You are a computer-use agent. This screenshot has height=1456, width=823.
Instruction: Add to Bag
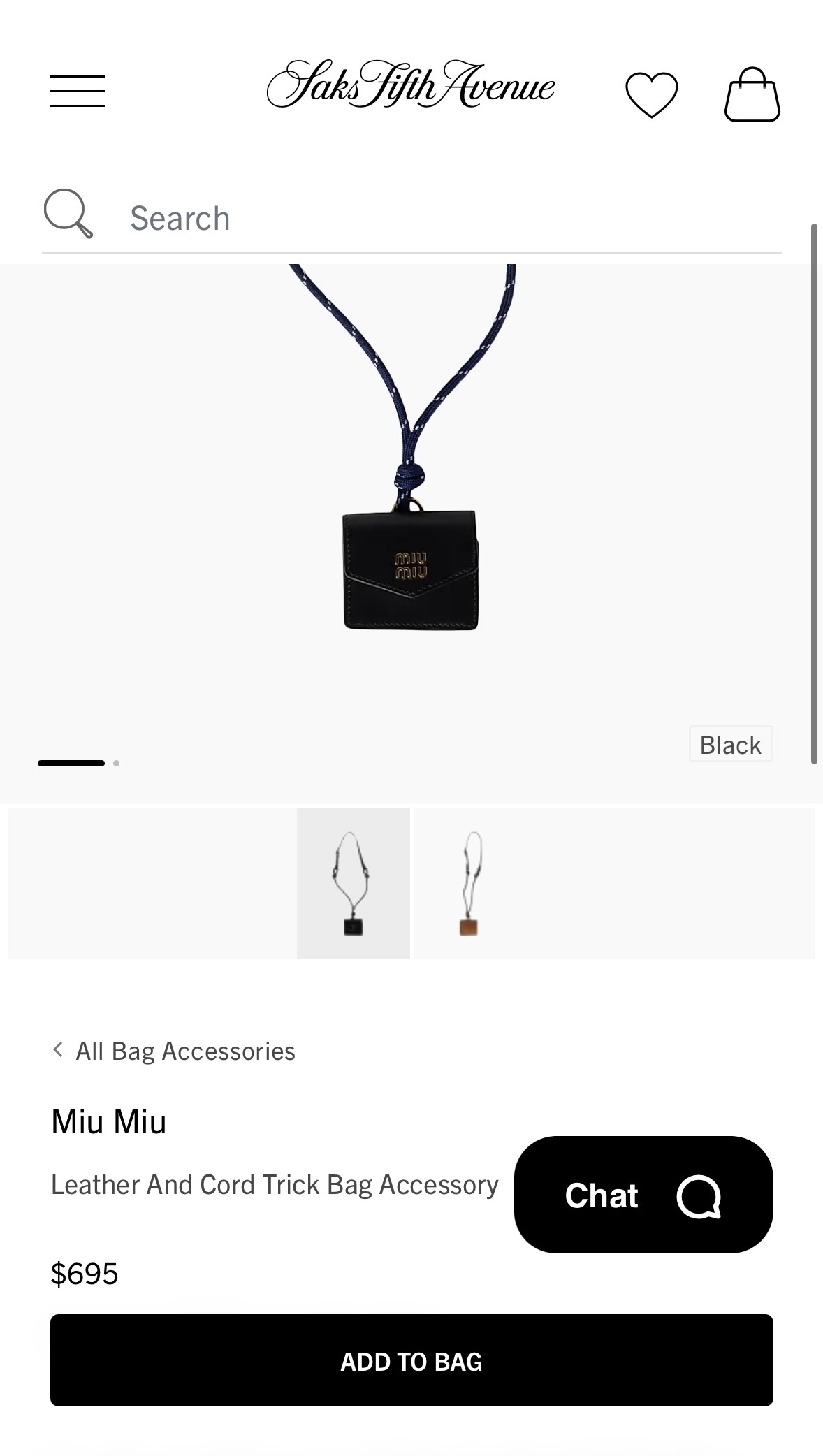(x=411, y=1361)
